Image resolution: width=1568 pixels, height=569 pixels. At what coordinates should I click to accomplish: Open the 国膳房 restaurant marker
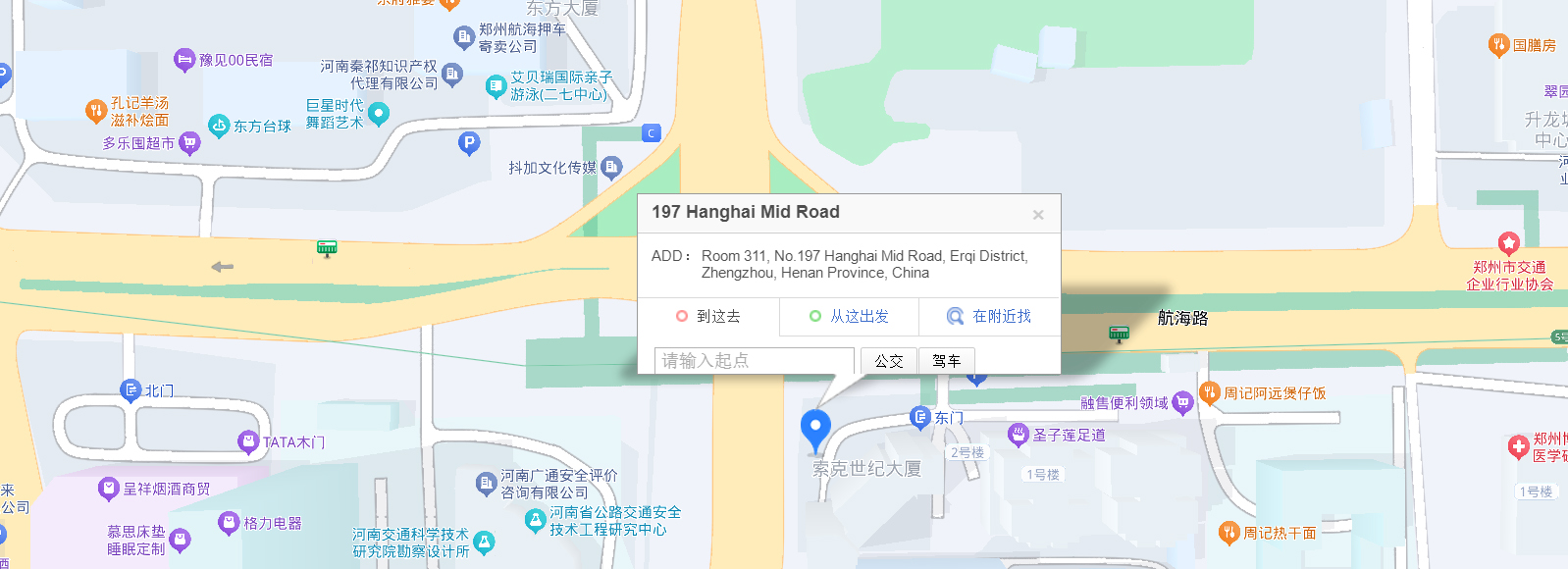[1498, 45]
